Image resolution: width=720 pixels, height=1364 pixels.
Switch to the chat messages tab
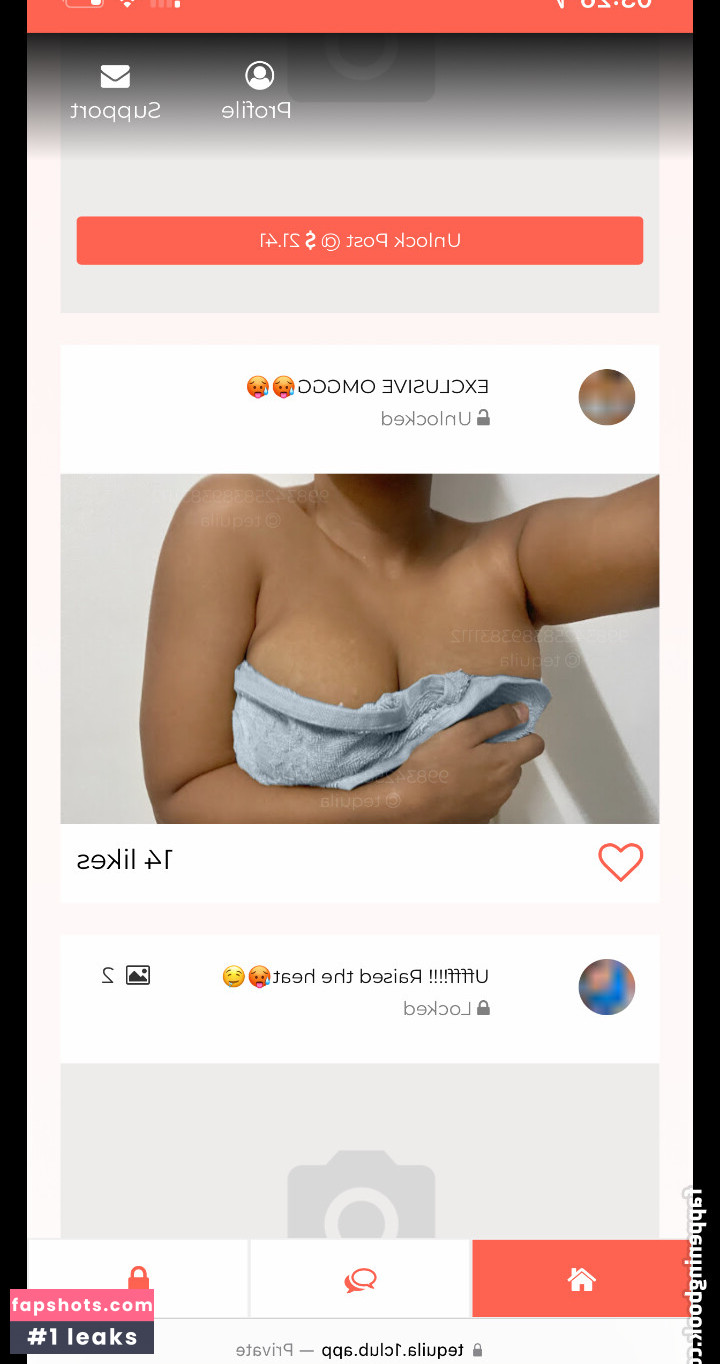click(x=360, y=1279)
